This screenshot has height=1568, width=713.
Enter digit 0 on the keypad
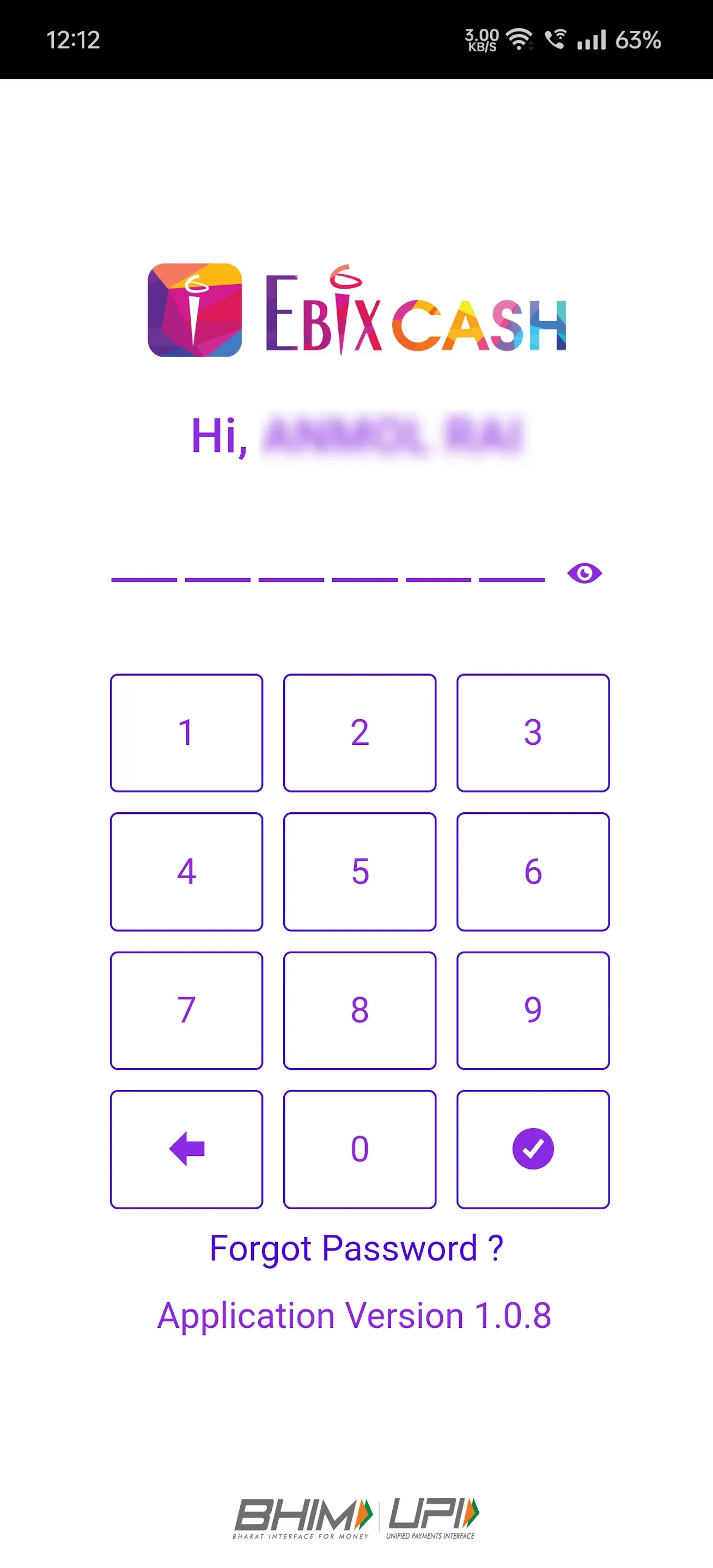[359, 1149]
